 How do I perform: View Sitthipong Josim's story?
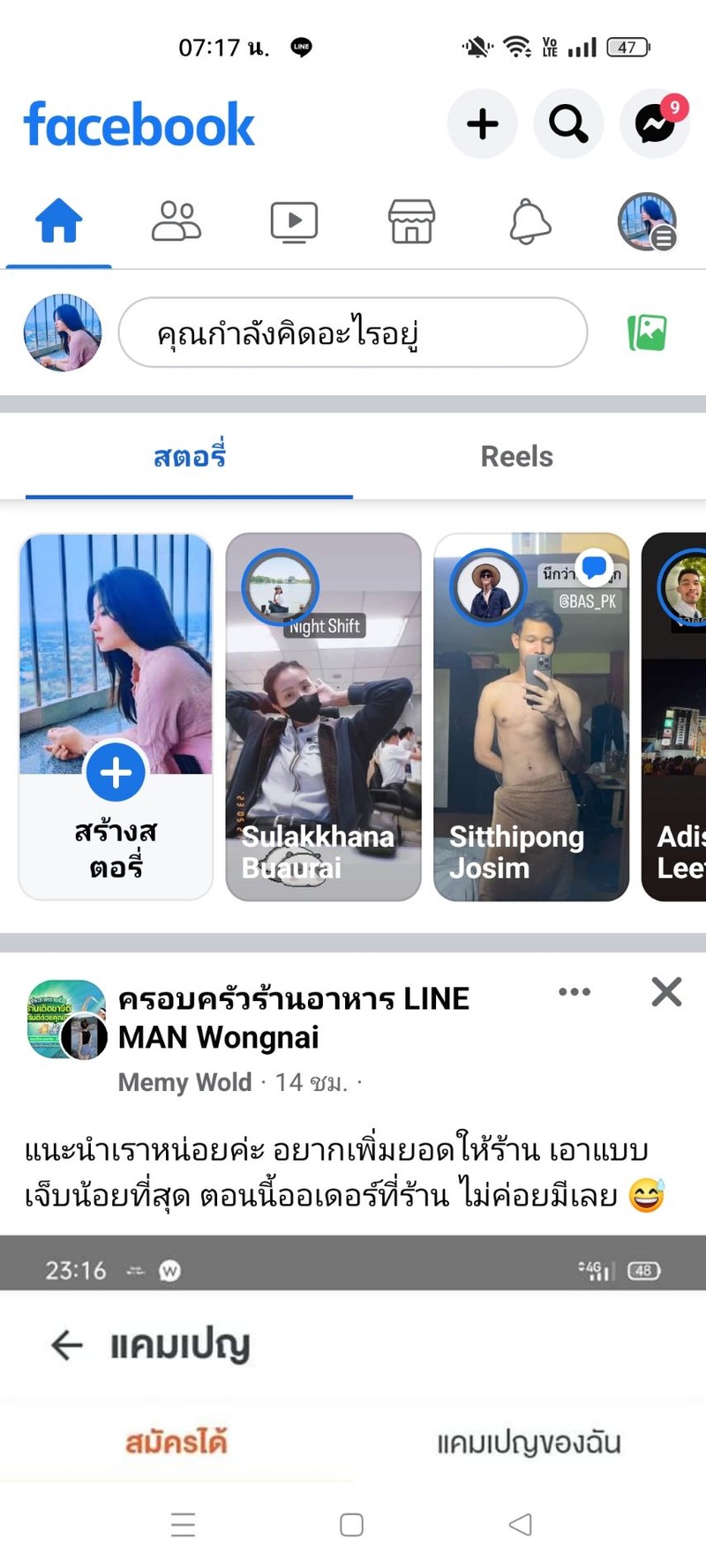click(530, 716)
